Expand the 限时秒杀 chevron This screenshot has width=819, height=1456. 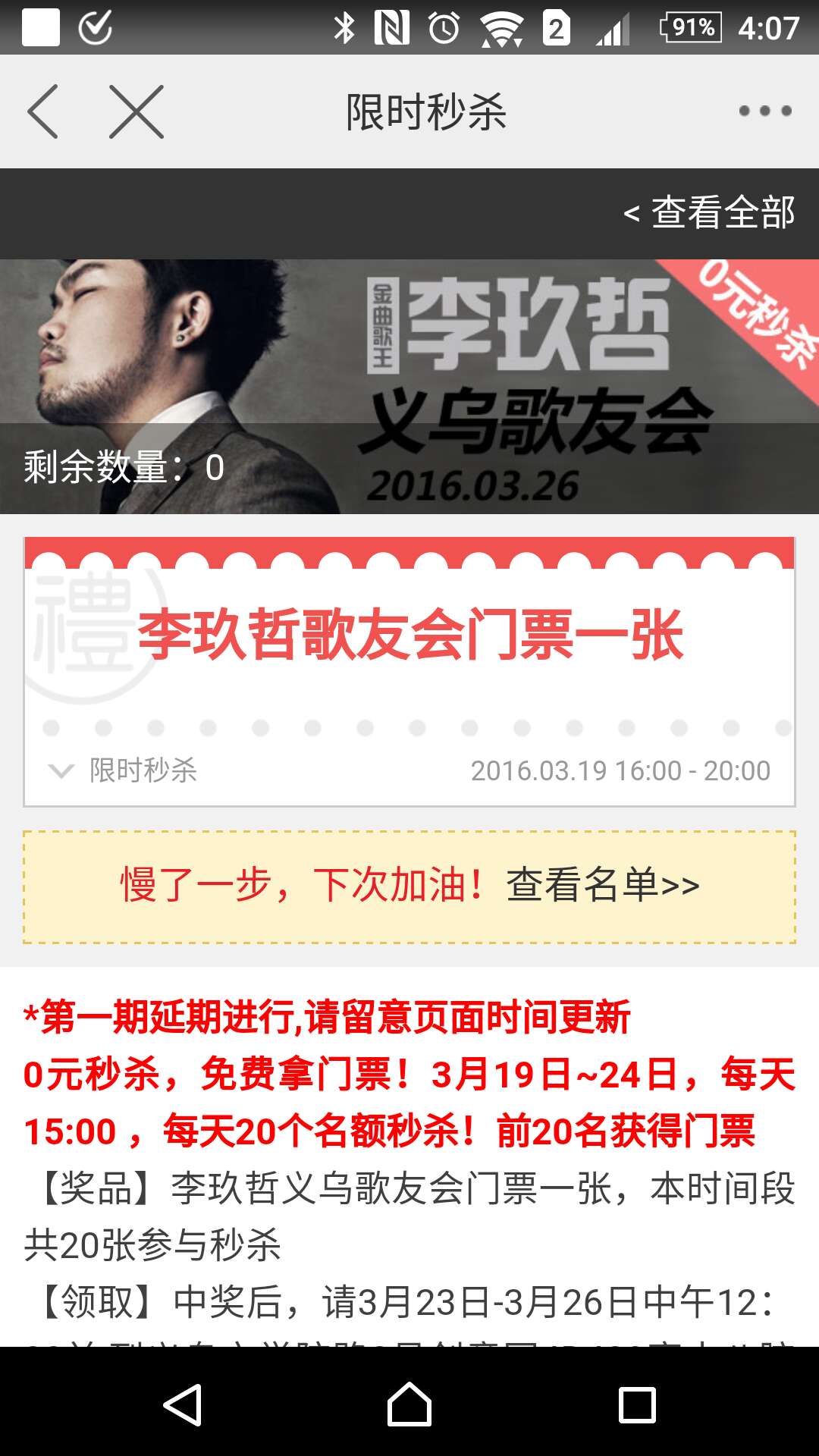coord(61,771)
